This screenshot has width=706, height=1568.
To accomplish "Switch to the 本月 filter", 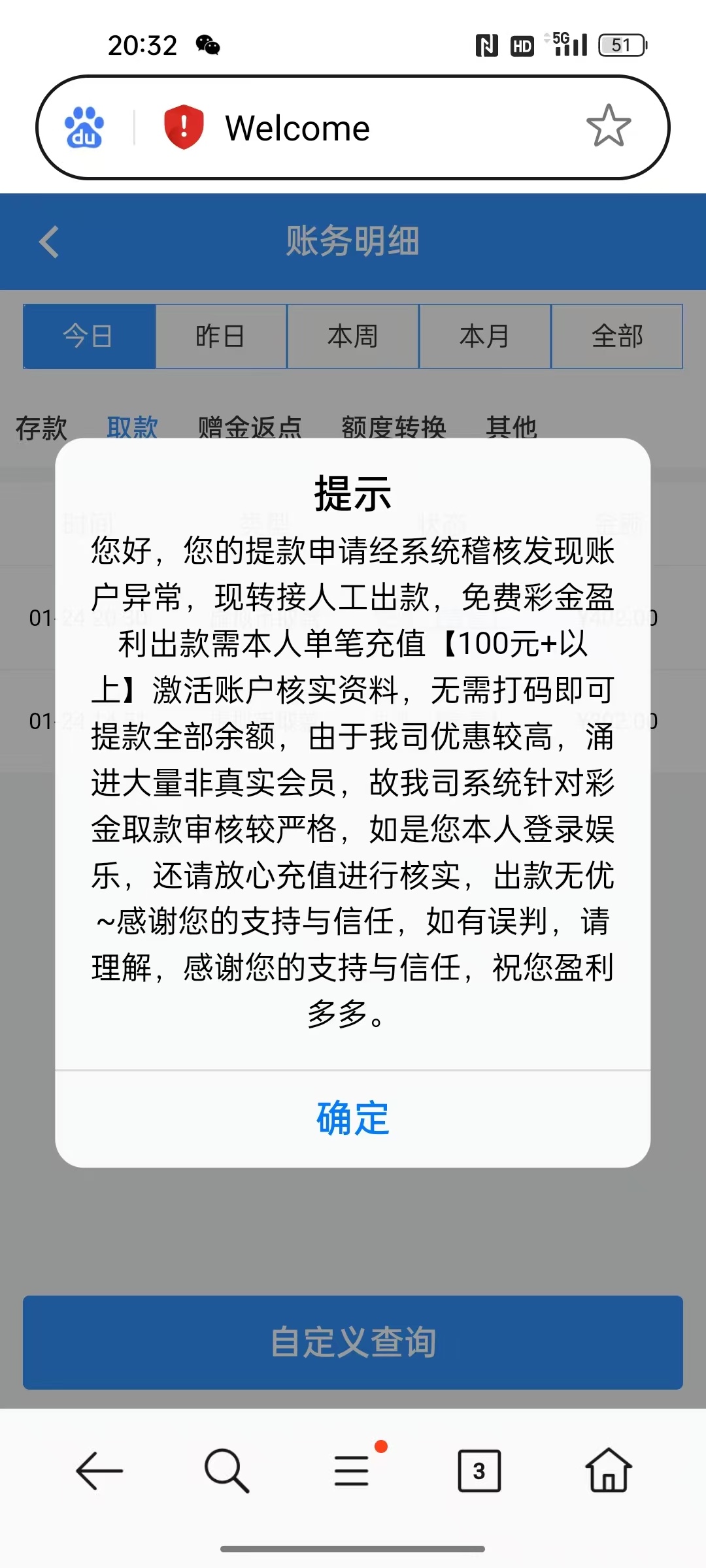I will pyautogui.click(x=485, y=336).
